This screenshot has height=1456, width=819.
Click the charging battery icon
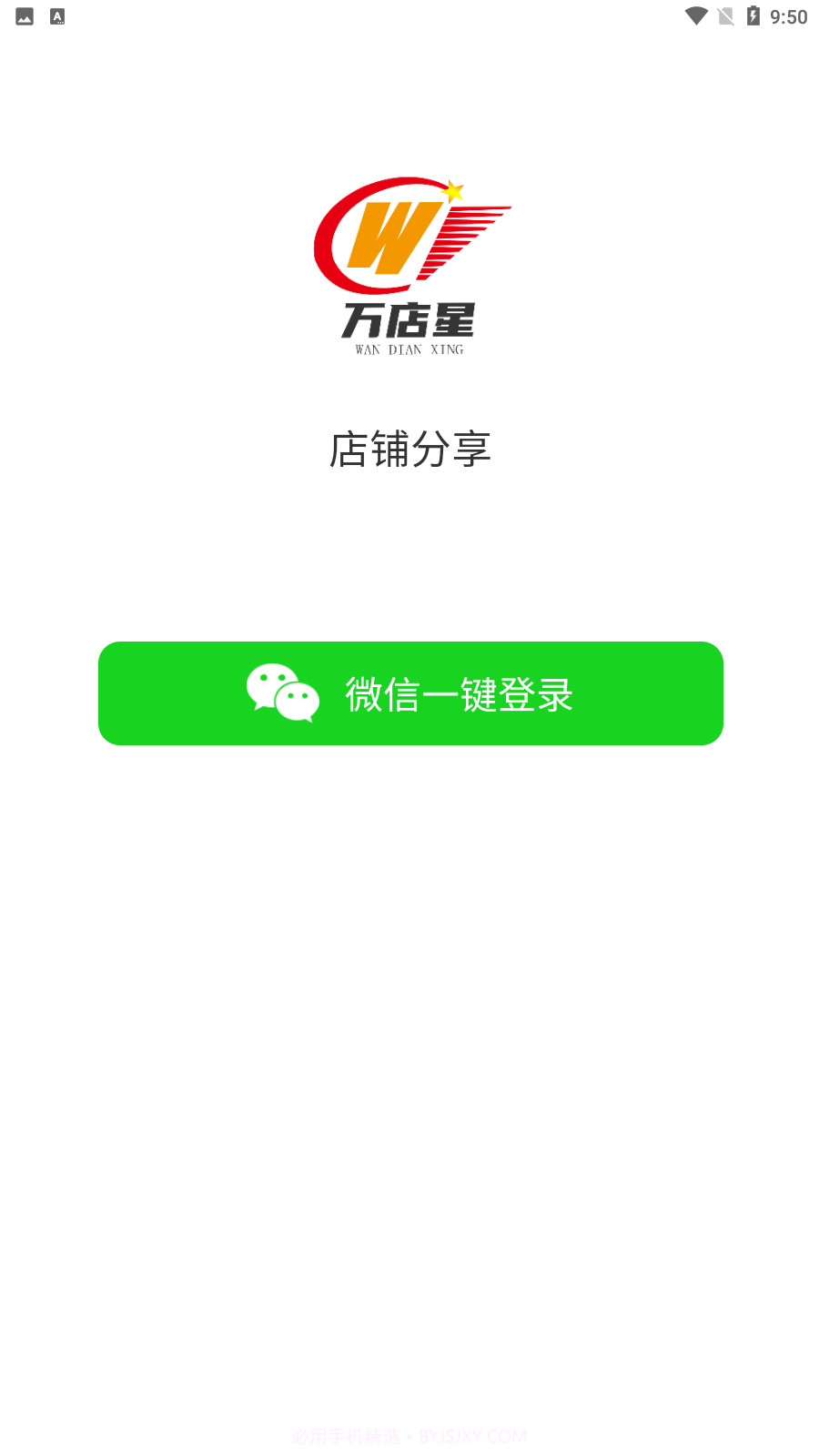[x=754, y=15]
